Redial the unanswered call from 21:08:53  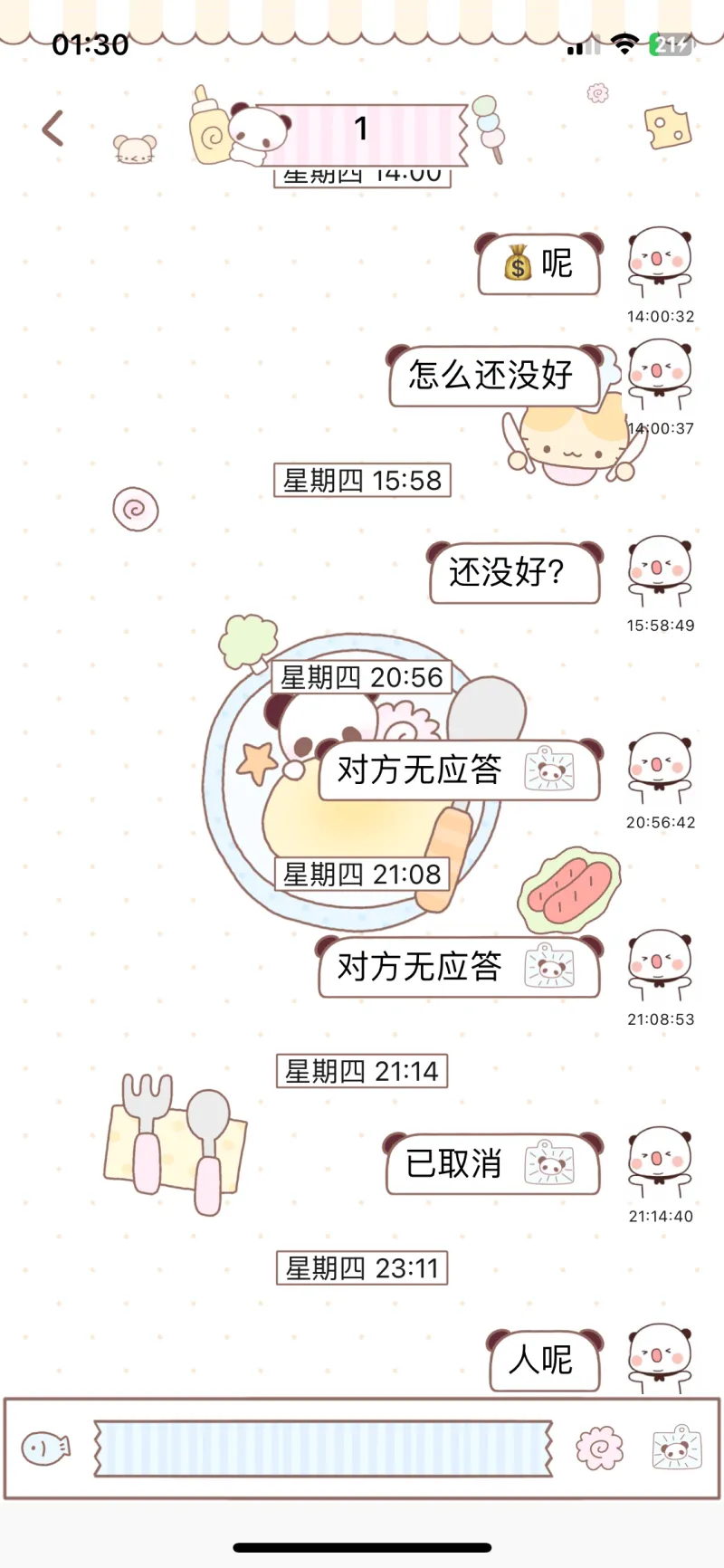(460, 967)
